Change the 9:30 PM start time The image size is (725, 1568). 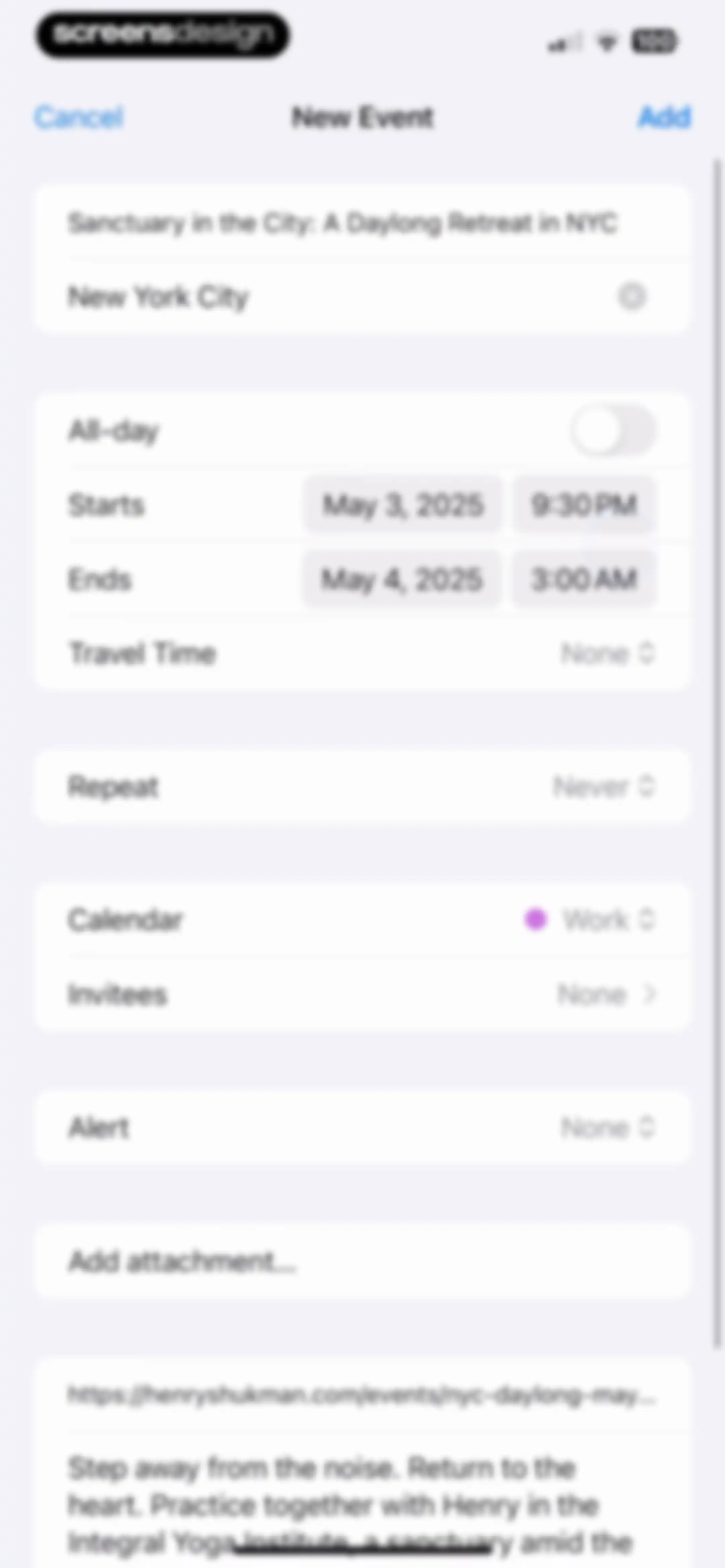pos(584,505)
